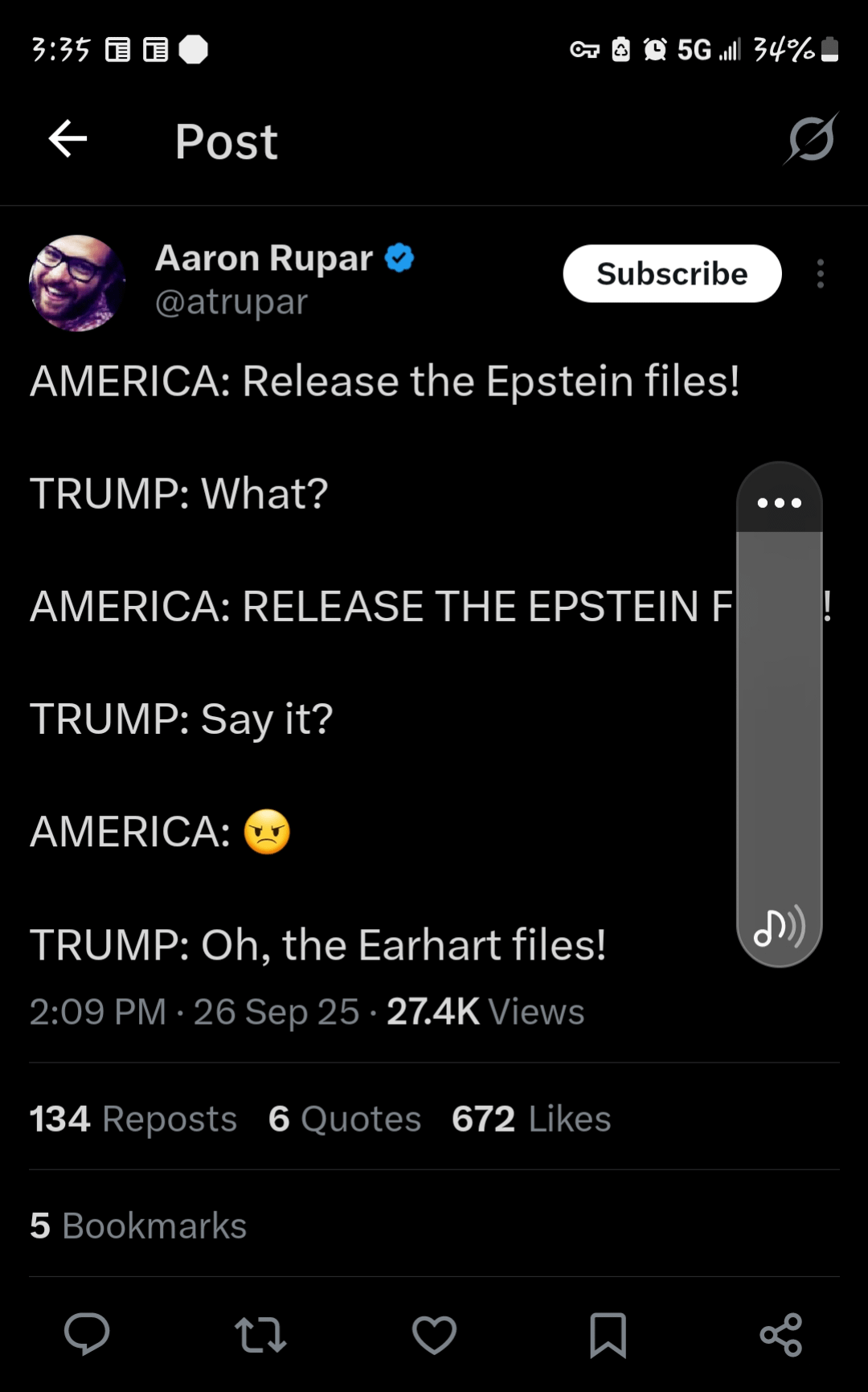Reply to this post
Screen dimensions: 868x1392
87,1335
